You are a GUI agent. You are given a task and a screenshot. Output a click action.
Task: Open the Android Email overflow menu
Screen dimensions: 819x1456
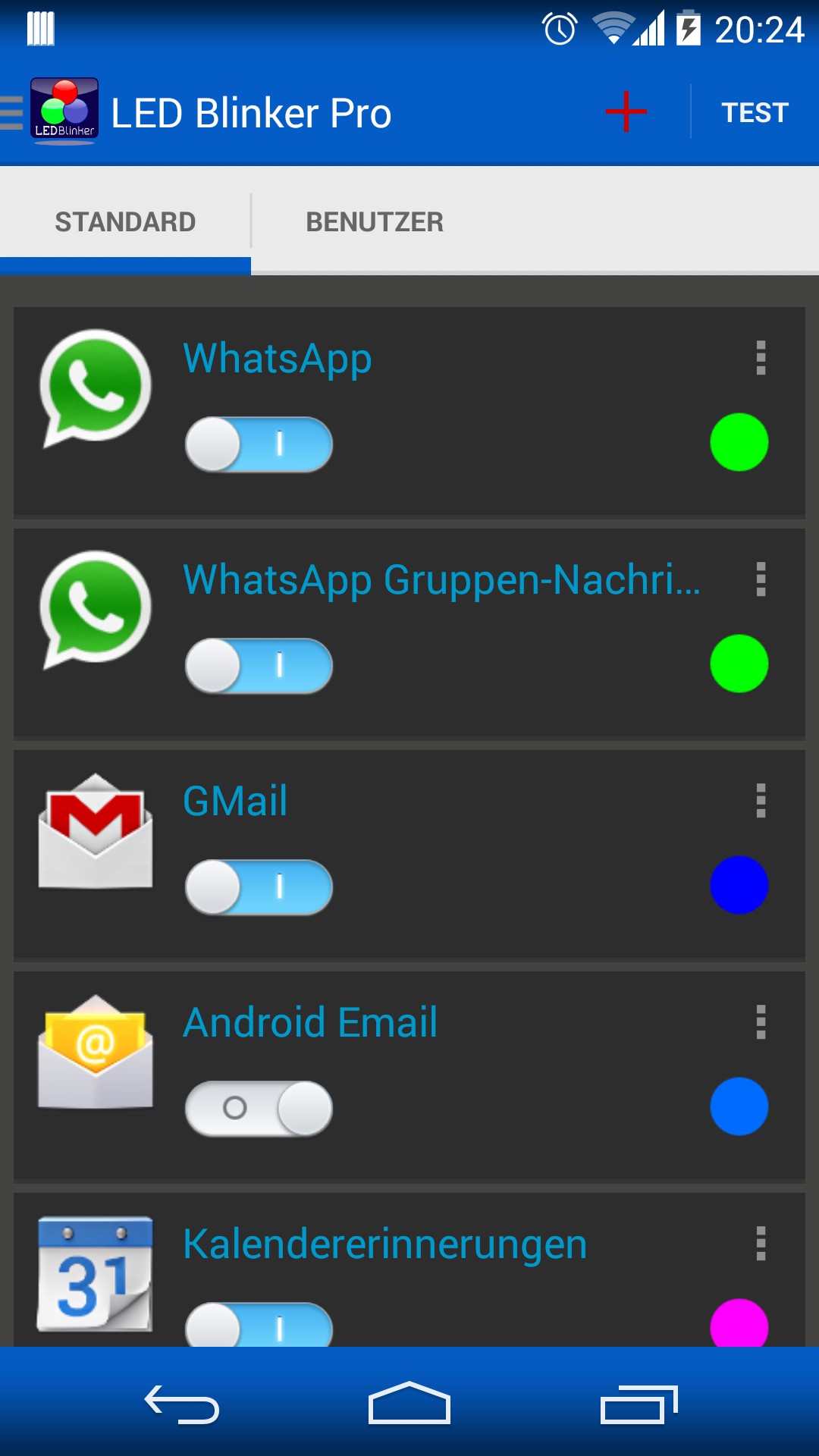tap(761, 1022)
